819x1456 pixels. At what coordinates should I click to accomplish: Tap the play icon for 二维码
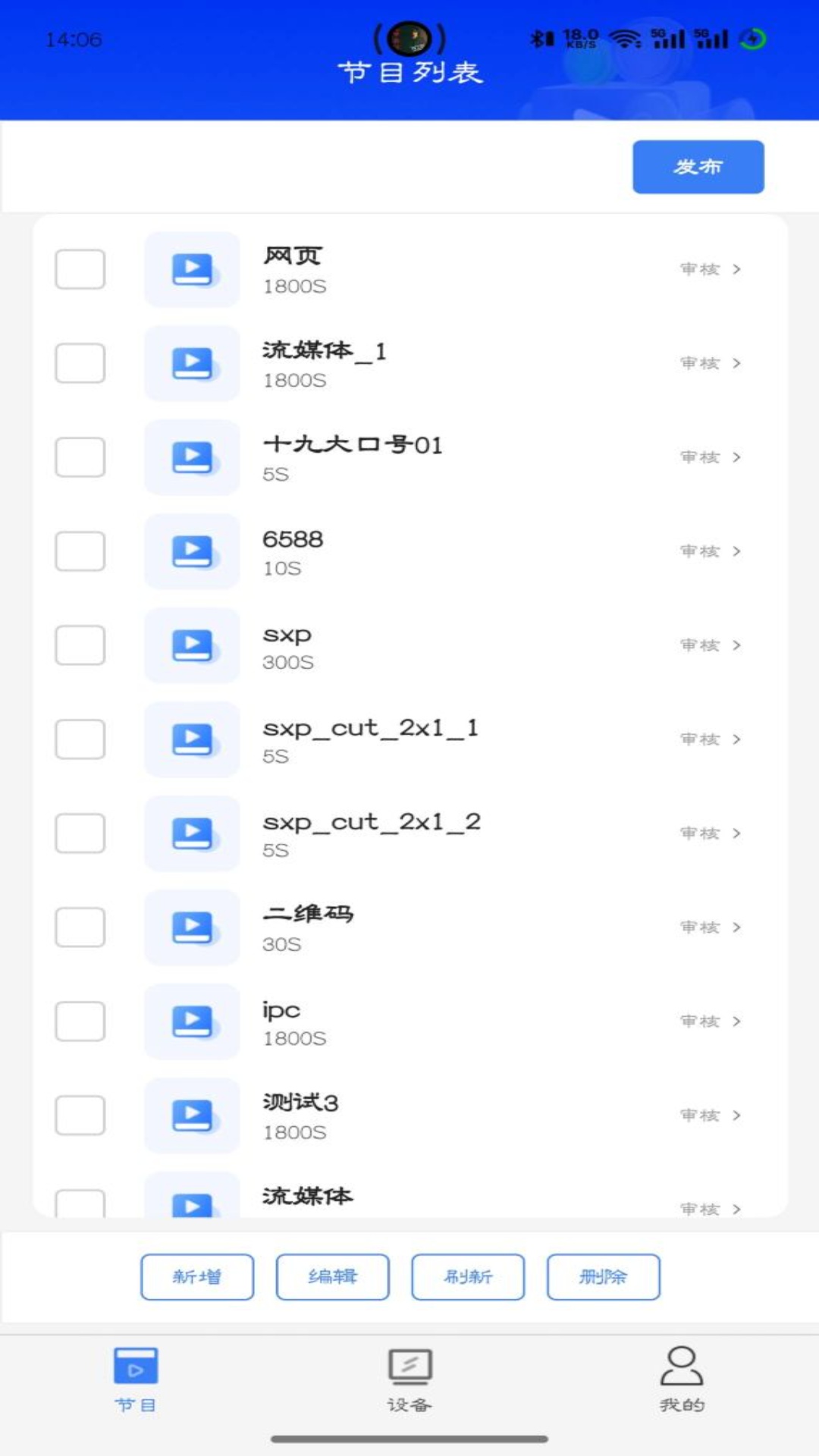pos(191,927)
